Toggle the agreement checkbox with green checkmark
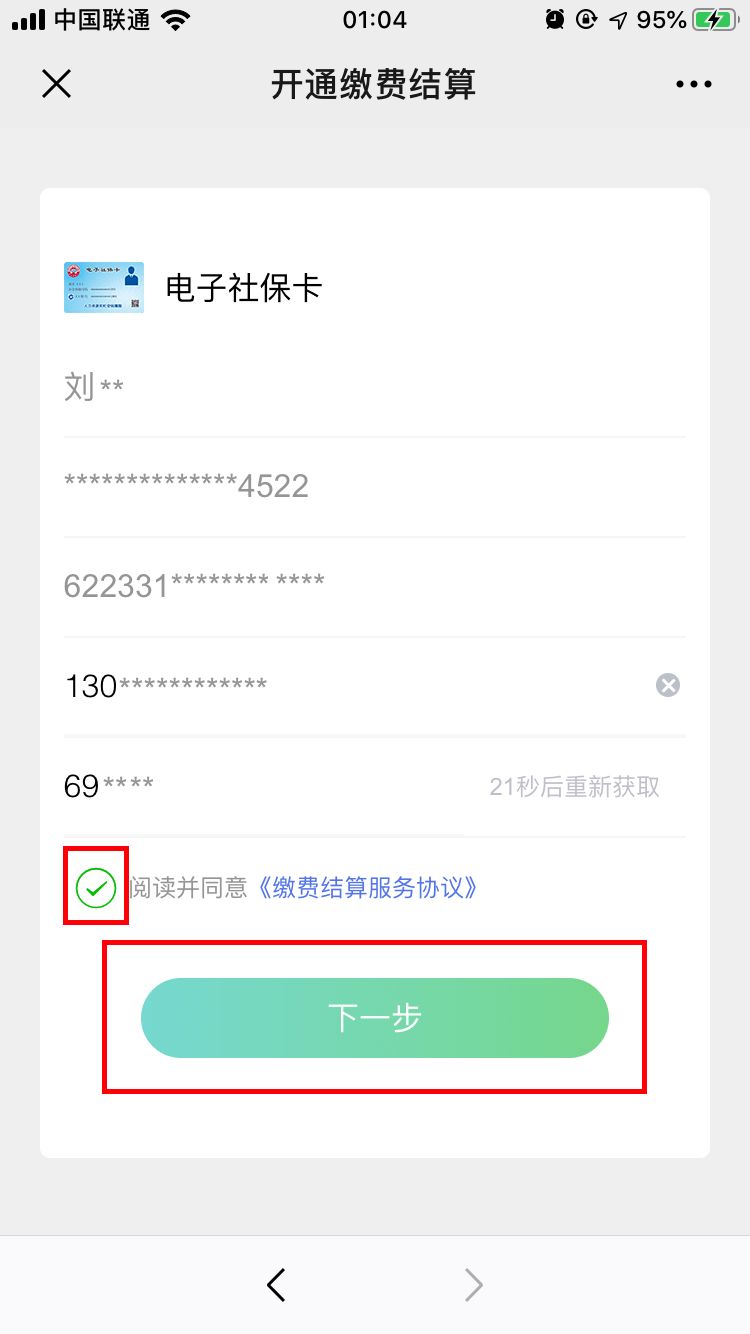 (x=95, y=887)
